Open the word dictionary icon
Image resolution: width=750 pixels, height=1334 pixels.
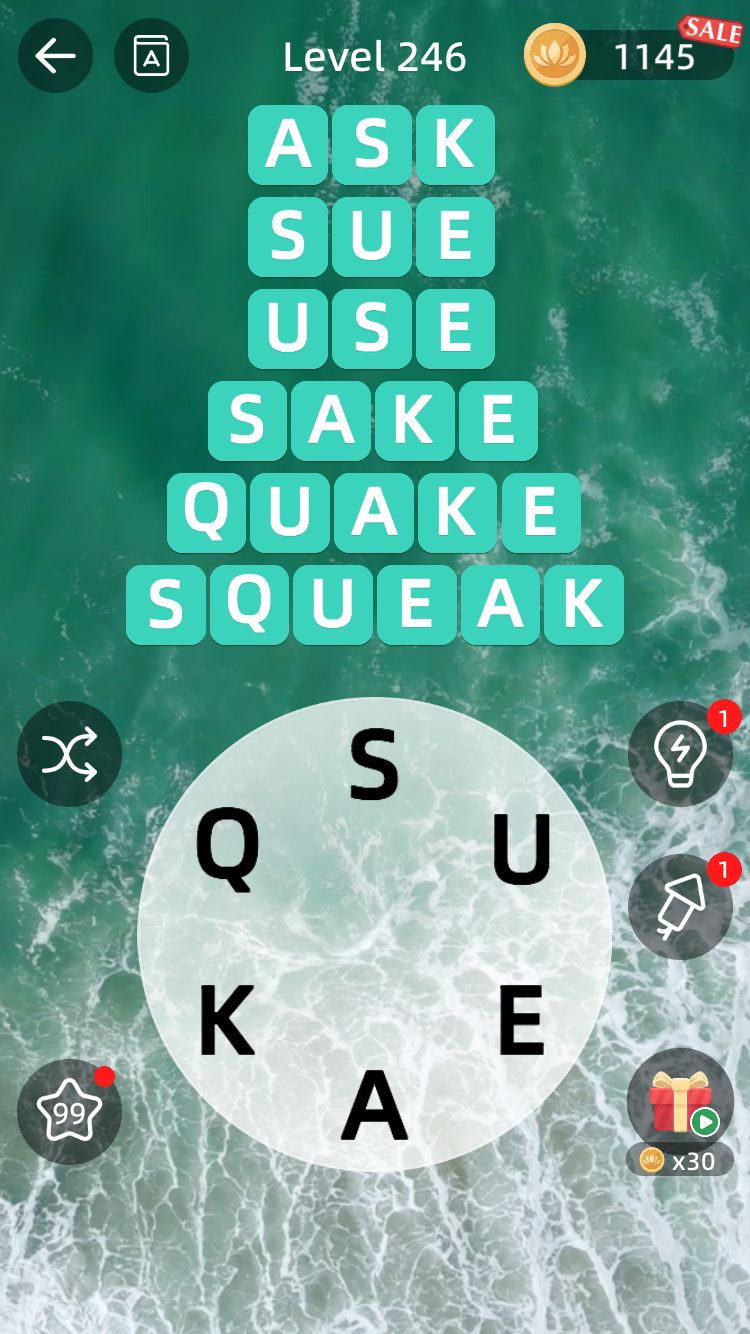pyautogui.click(x=152, y=56)
